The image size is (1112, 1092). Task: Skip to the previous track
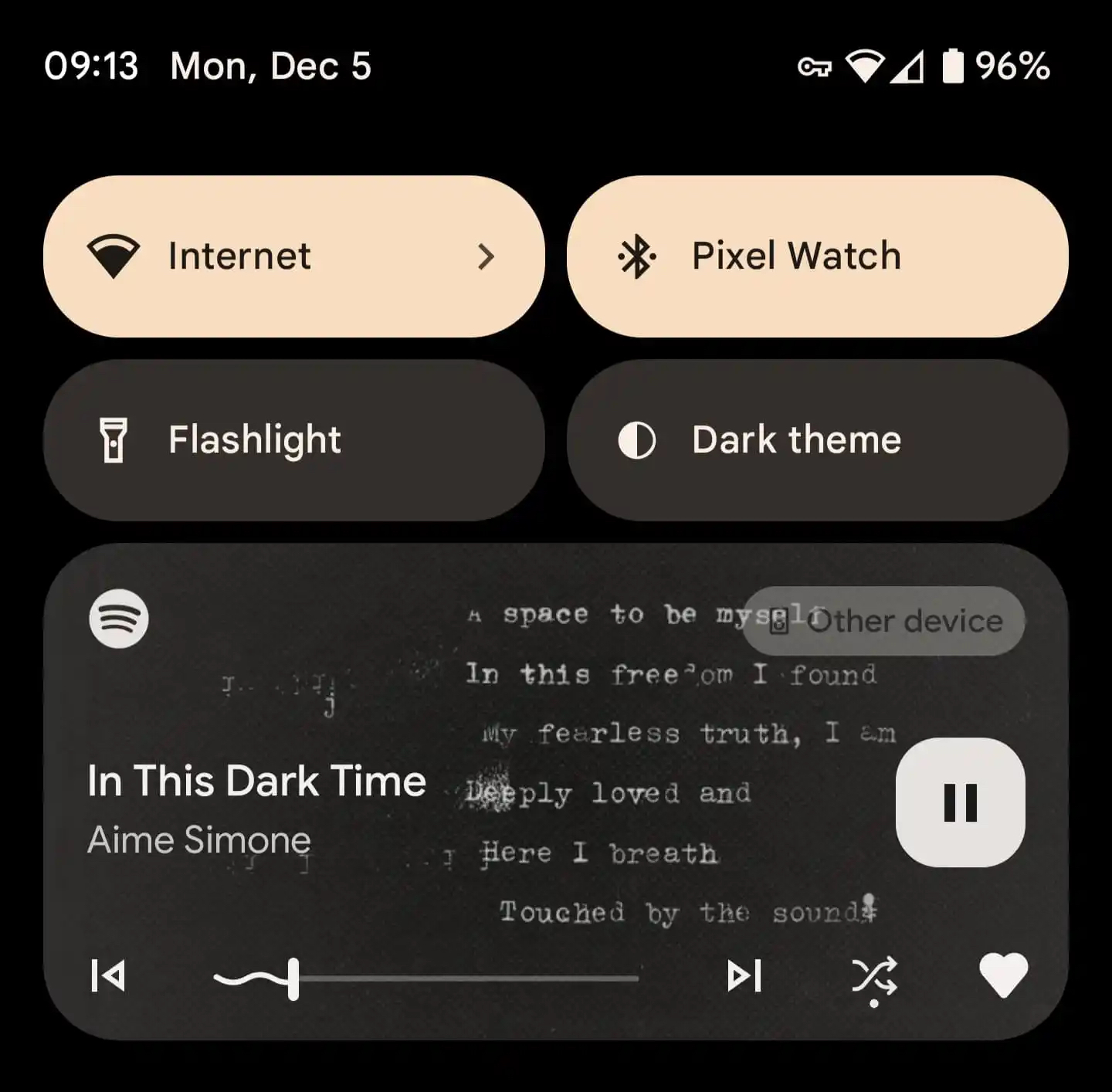(108, 976)
